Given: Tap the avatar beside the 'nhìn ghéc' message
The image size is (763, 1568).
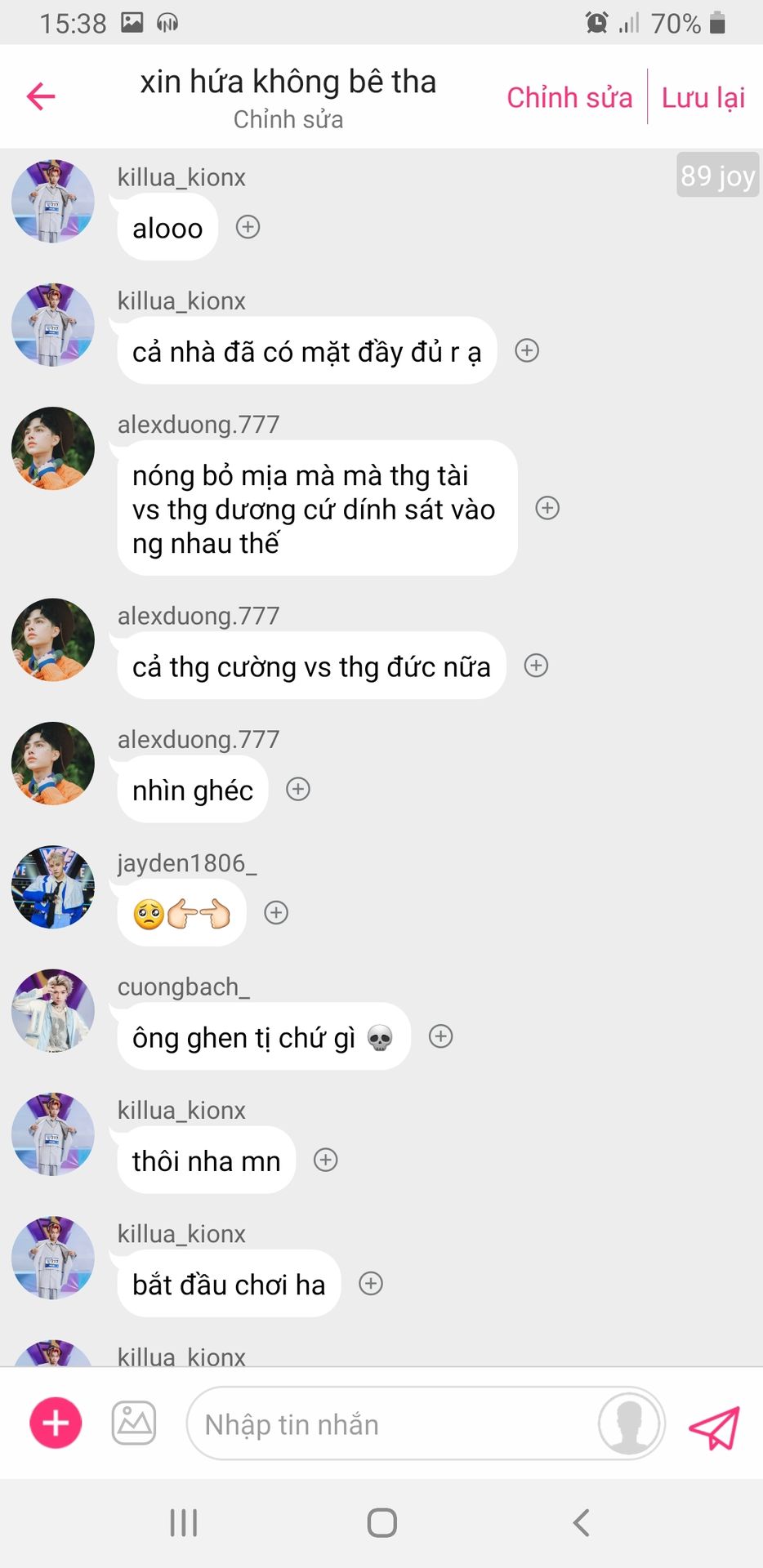Looking at the screenshot, I should click(53, 763).
